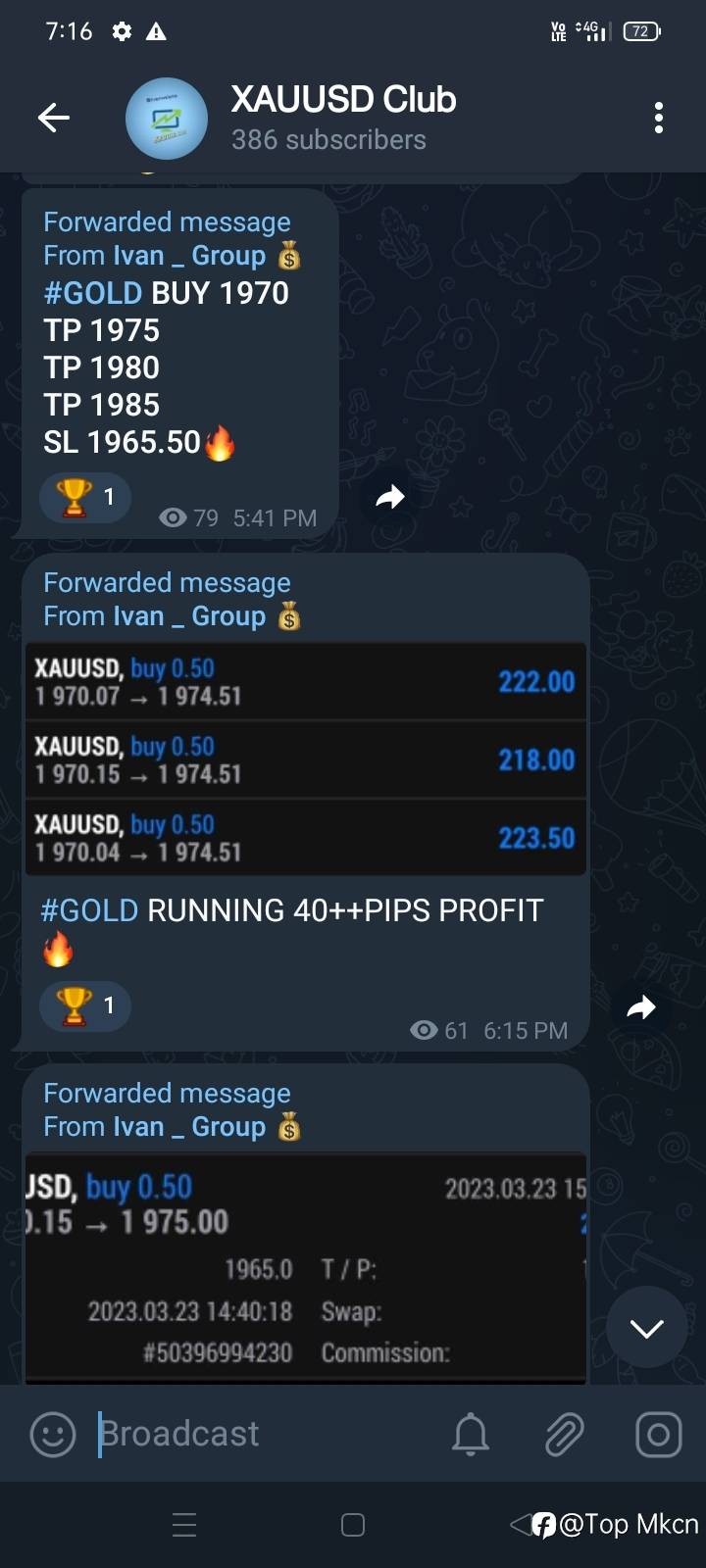
Task: Go back from XAUUSD Club channel
Action: point(54,119)
